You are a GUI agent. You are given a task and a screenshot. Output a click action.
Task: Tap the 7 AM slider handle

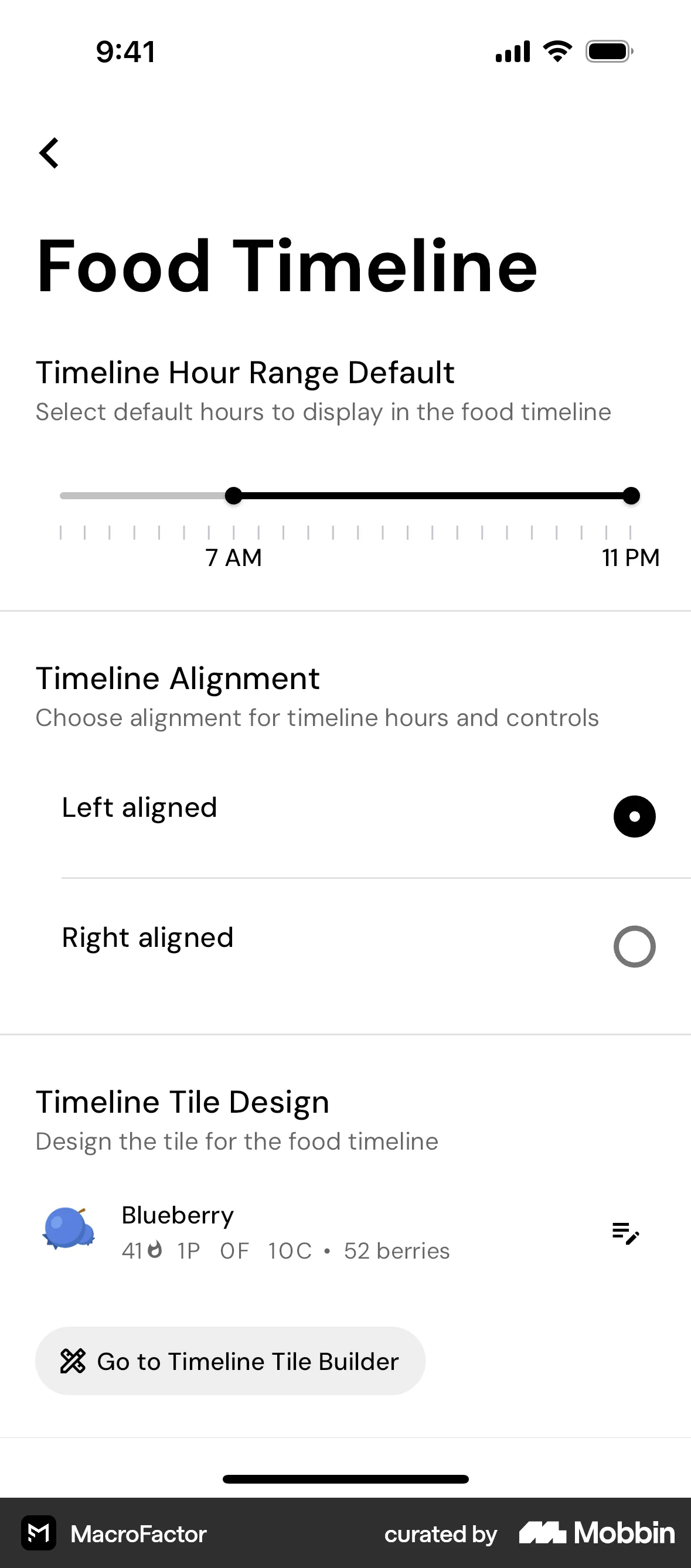click(233, 496)
